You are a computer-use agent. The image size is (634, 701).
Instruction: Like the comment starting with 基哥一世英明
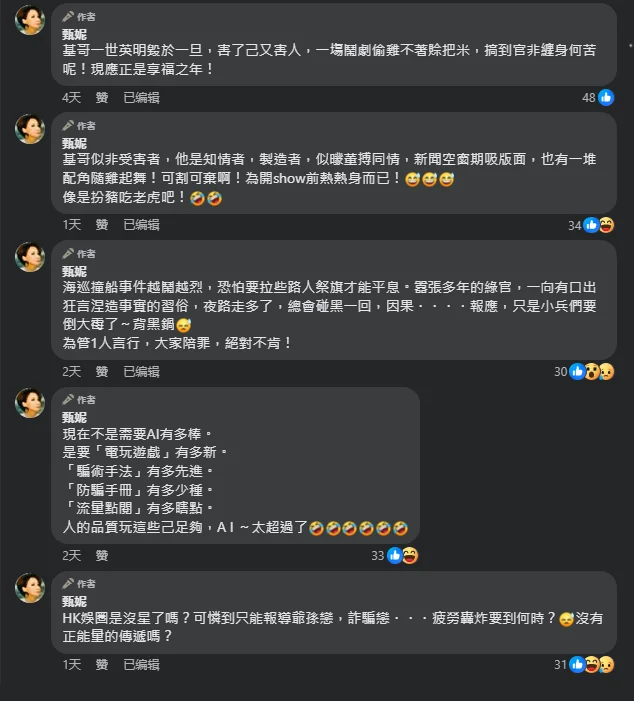(102, 98)
